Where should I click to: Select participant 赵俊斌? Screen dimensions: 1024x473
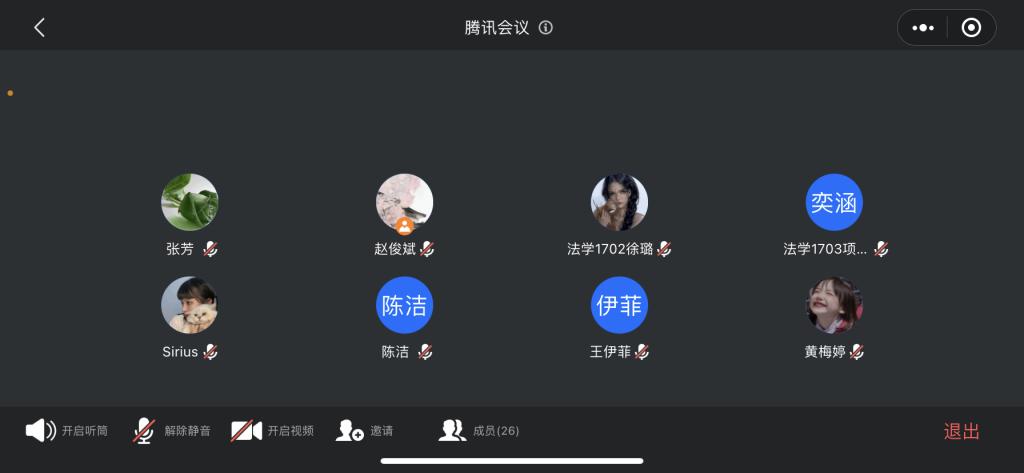tap(404, 203)
